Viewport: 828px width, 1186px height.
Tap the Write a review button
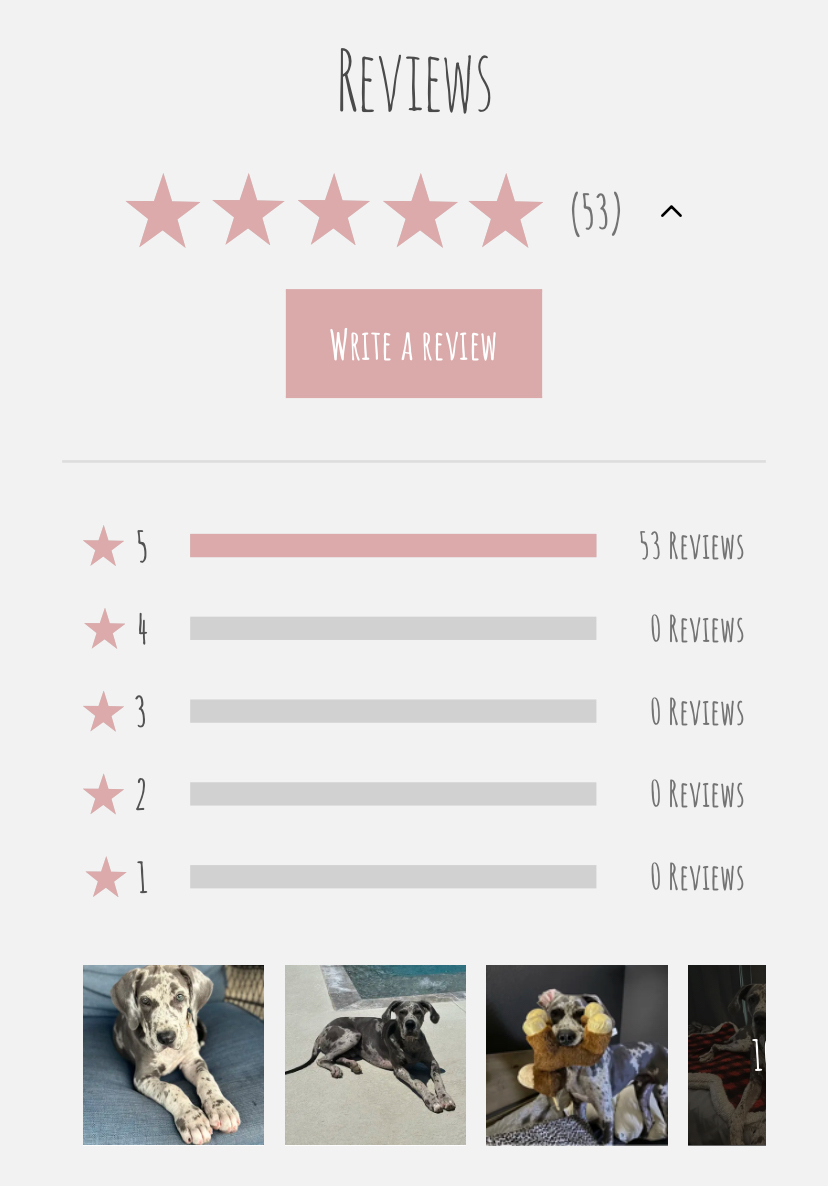[x=413, y=344]
